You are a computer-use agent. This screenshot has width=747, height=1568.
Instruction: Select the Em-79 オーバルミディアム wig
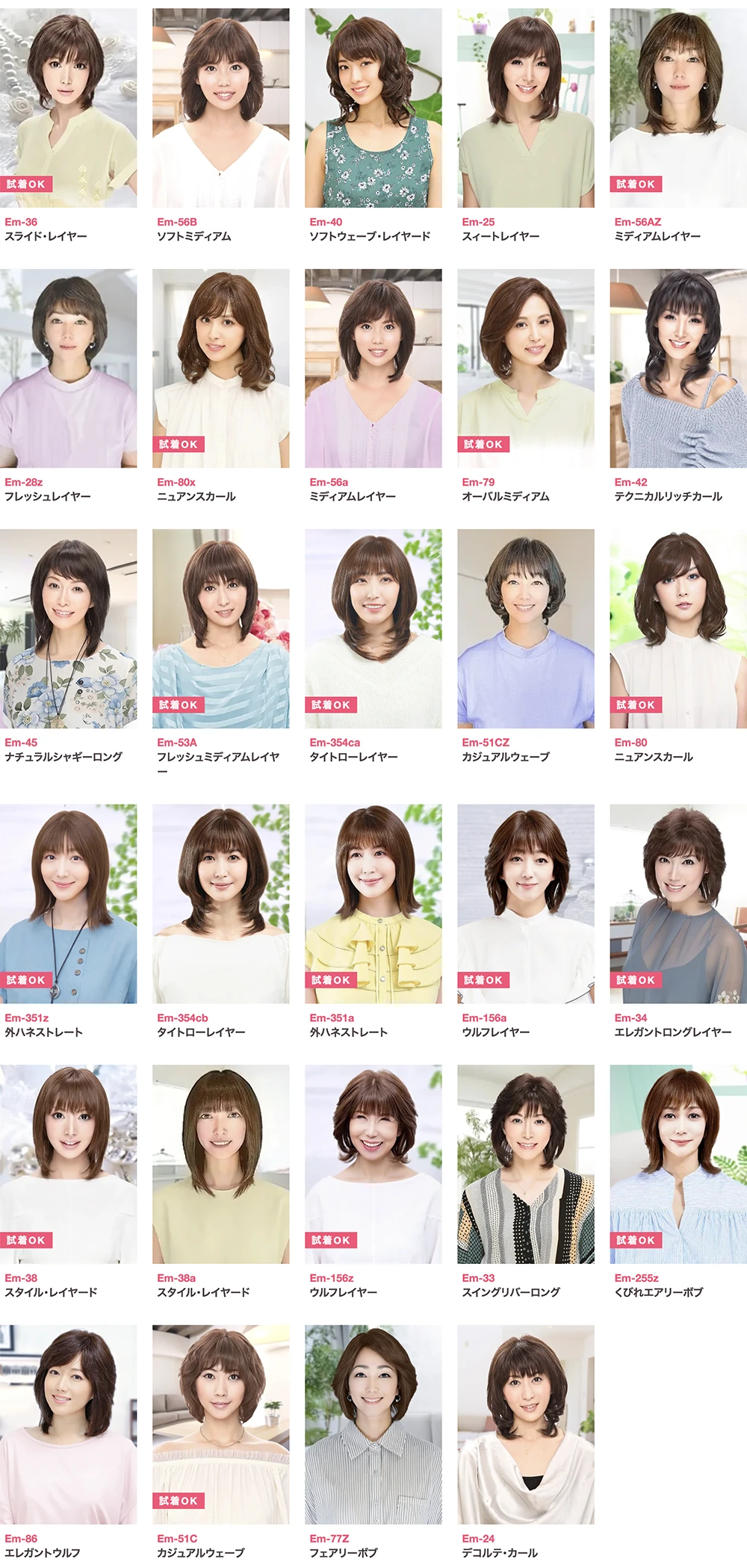click(x=525, y=368)
